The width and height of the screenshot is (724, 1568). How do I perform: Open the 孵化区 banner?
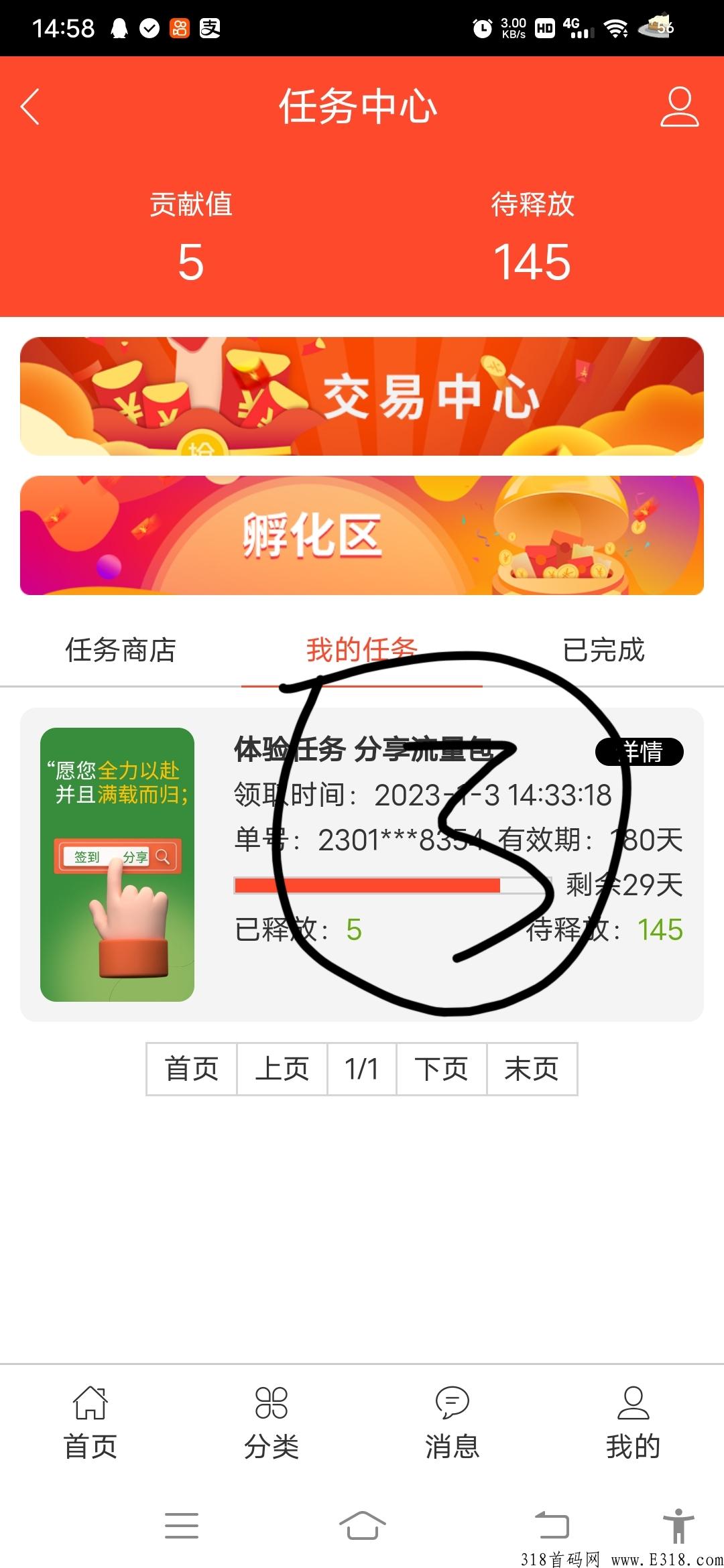click(x=362, y=535)
